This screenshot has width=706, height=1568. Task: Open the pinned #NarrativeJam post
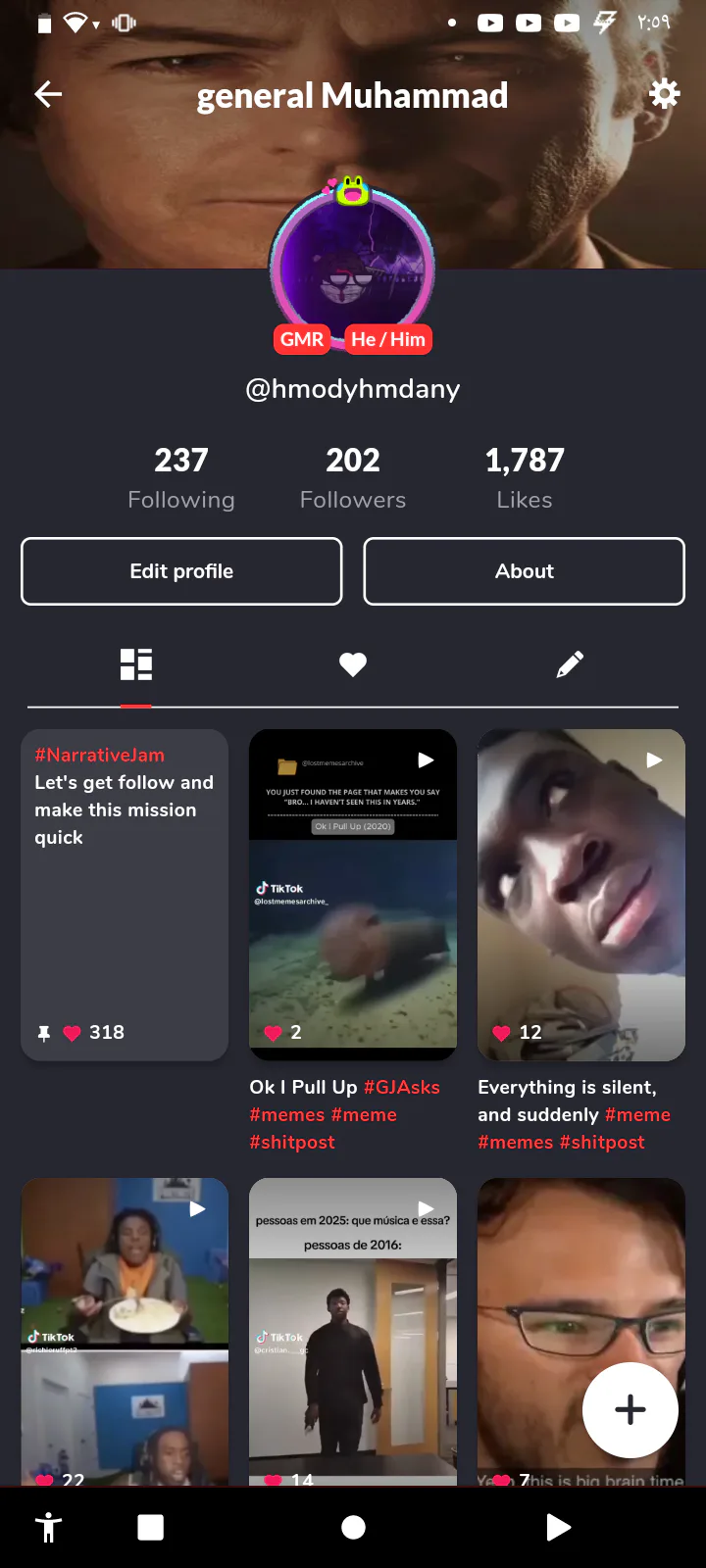(x=125, y=895)
